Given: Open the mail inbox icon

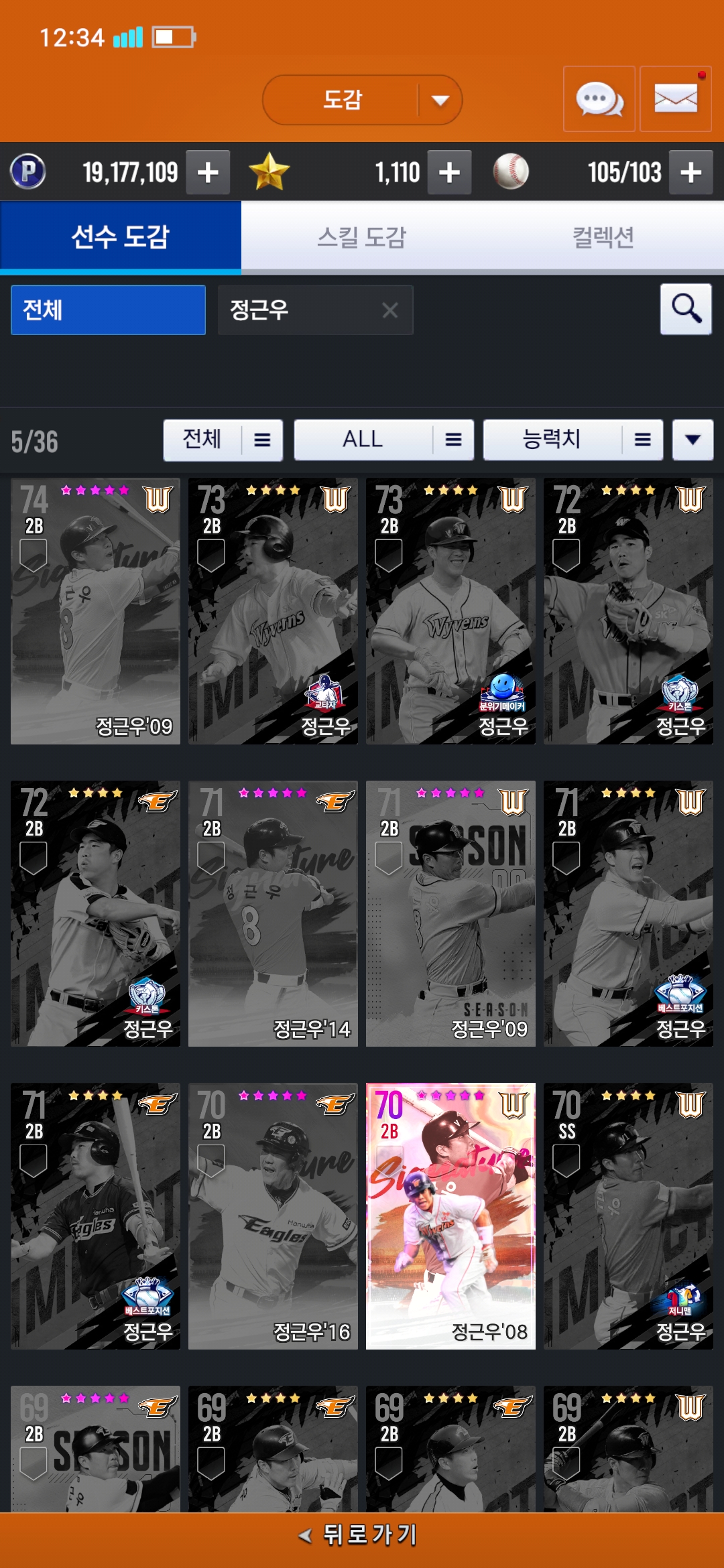Looking at the screenshot, I should point(675,99).
